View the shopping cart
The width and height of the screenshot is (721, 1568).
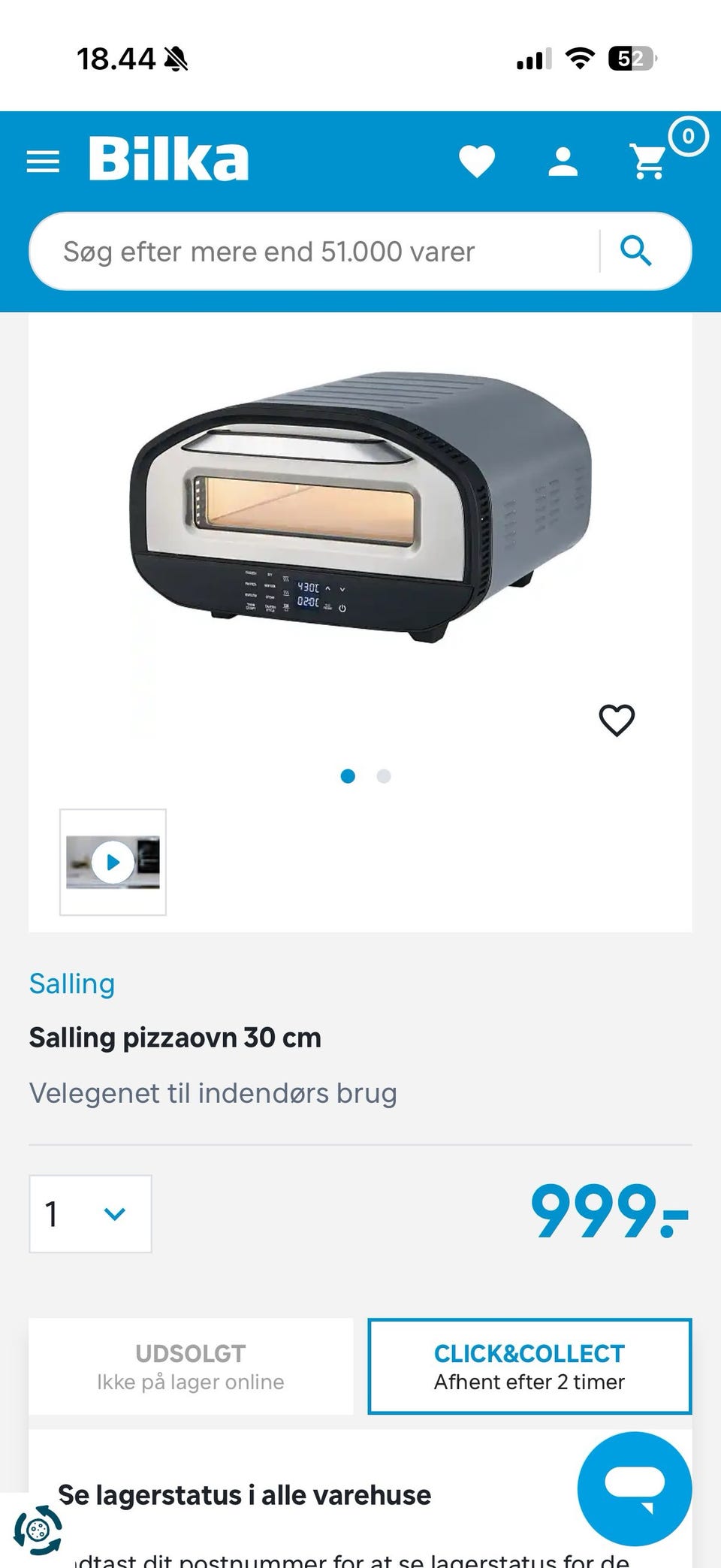(x=649, y=160)
